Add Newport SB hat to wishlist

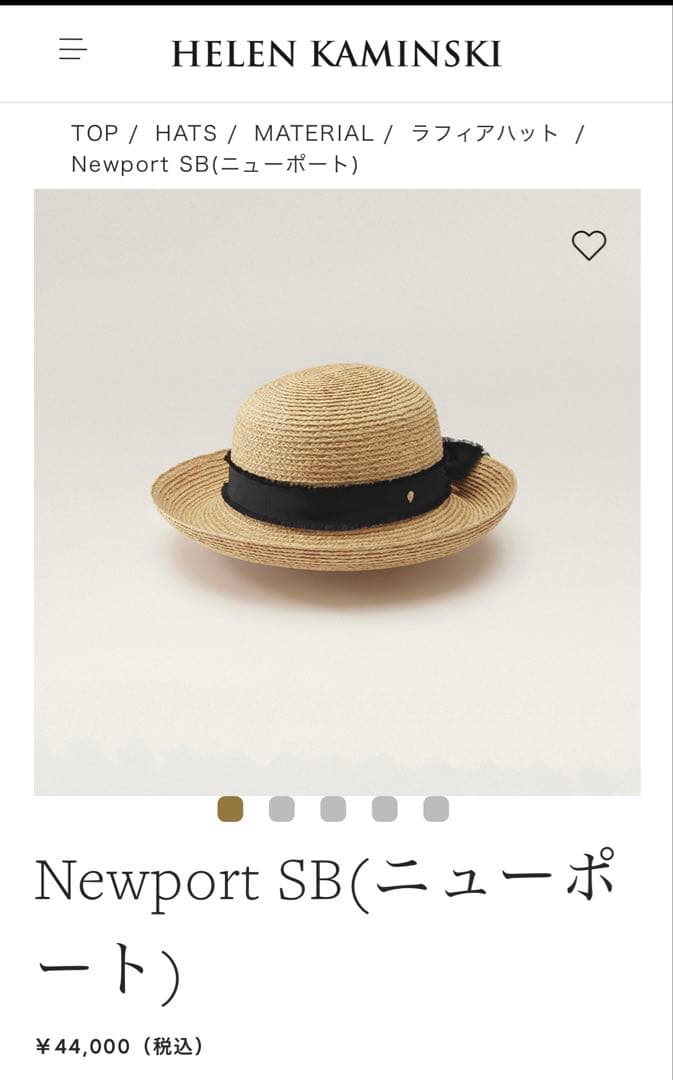589,245
